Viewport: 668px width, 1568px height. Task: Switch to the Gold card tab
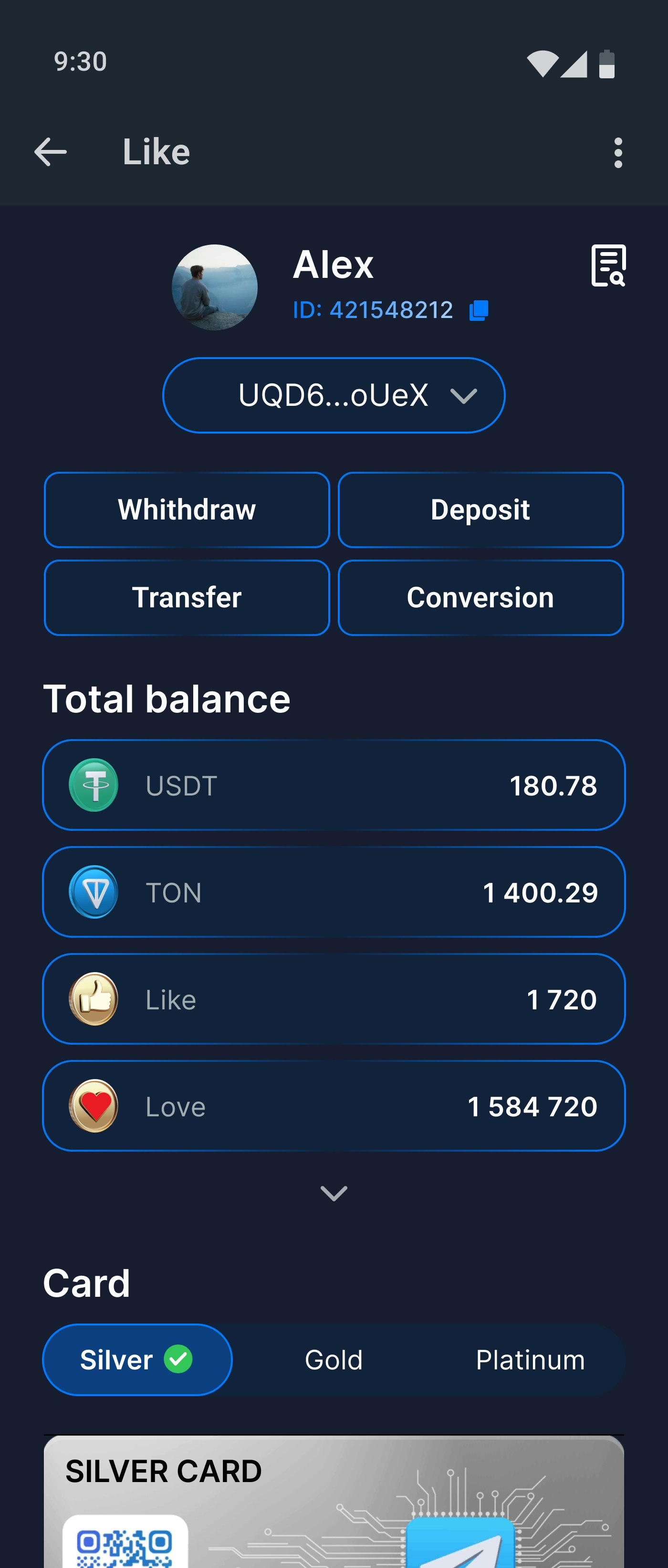coord(334,1360)
